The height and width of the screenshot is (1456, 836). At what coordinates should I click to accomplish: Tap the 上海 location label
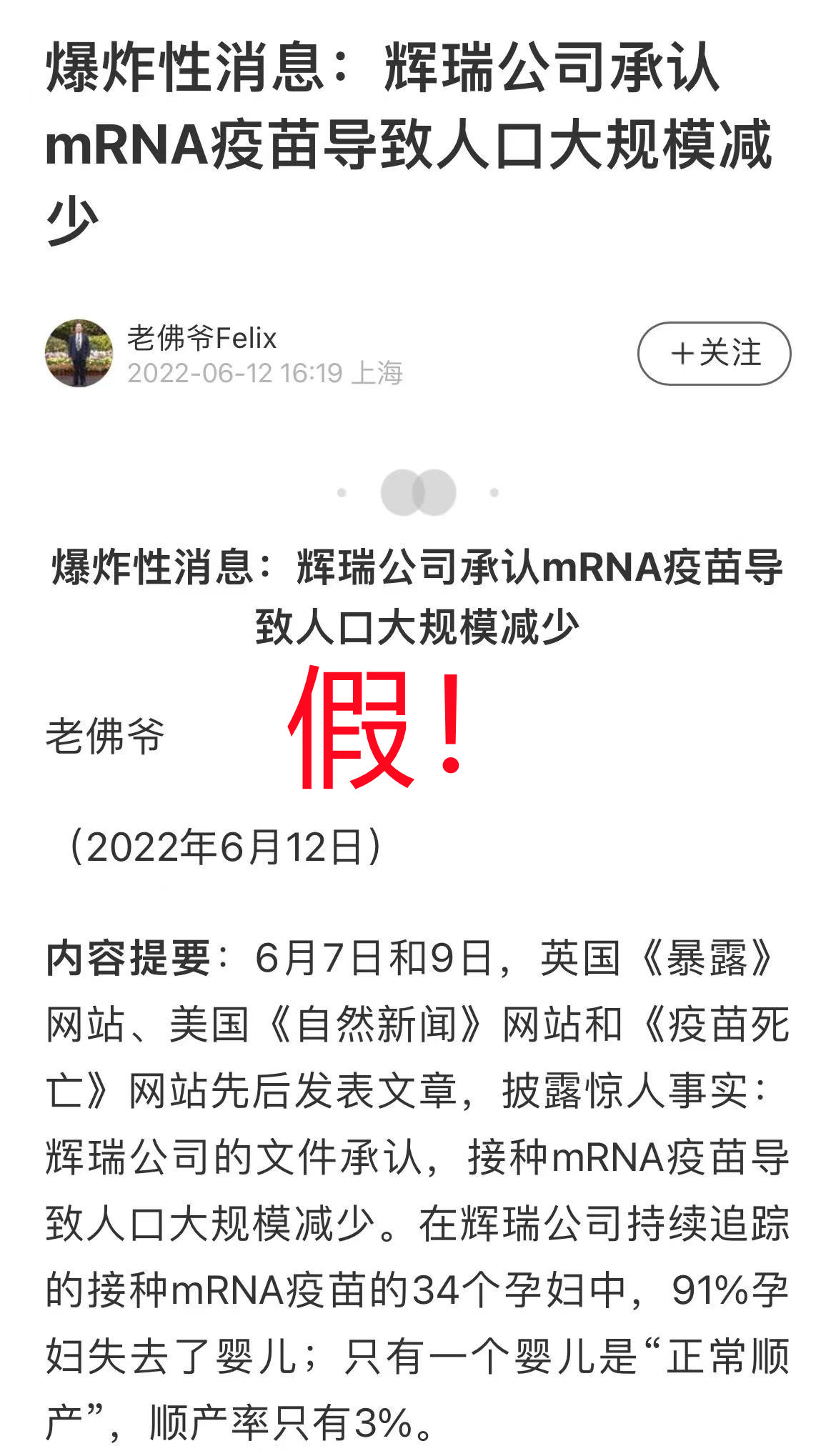click(382, 374)
